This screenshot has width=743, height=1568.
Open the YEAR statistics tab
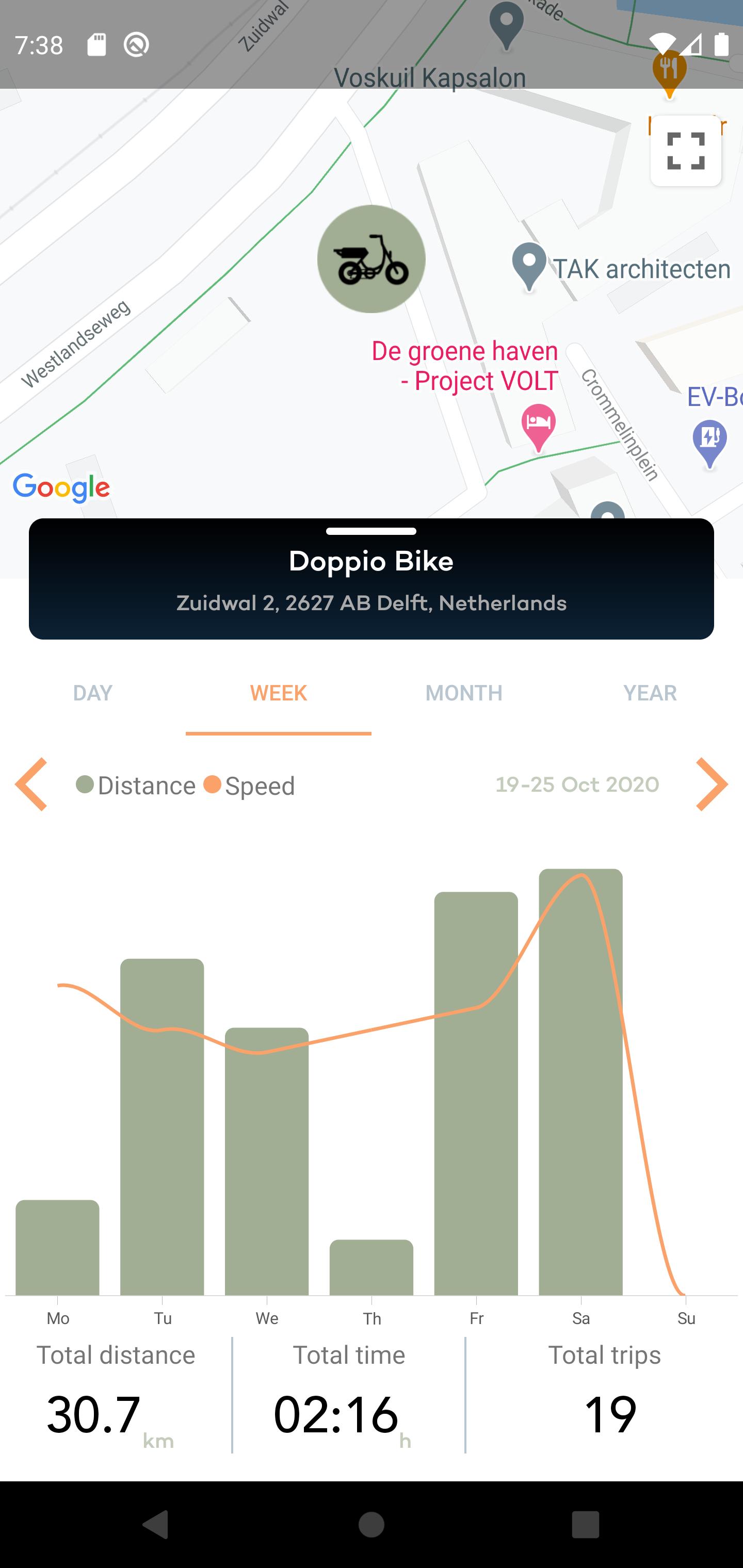pyautogui.click(x=650, y=693)
